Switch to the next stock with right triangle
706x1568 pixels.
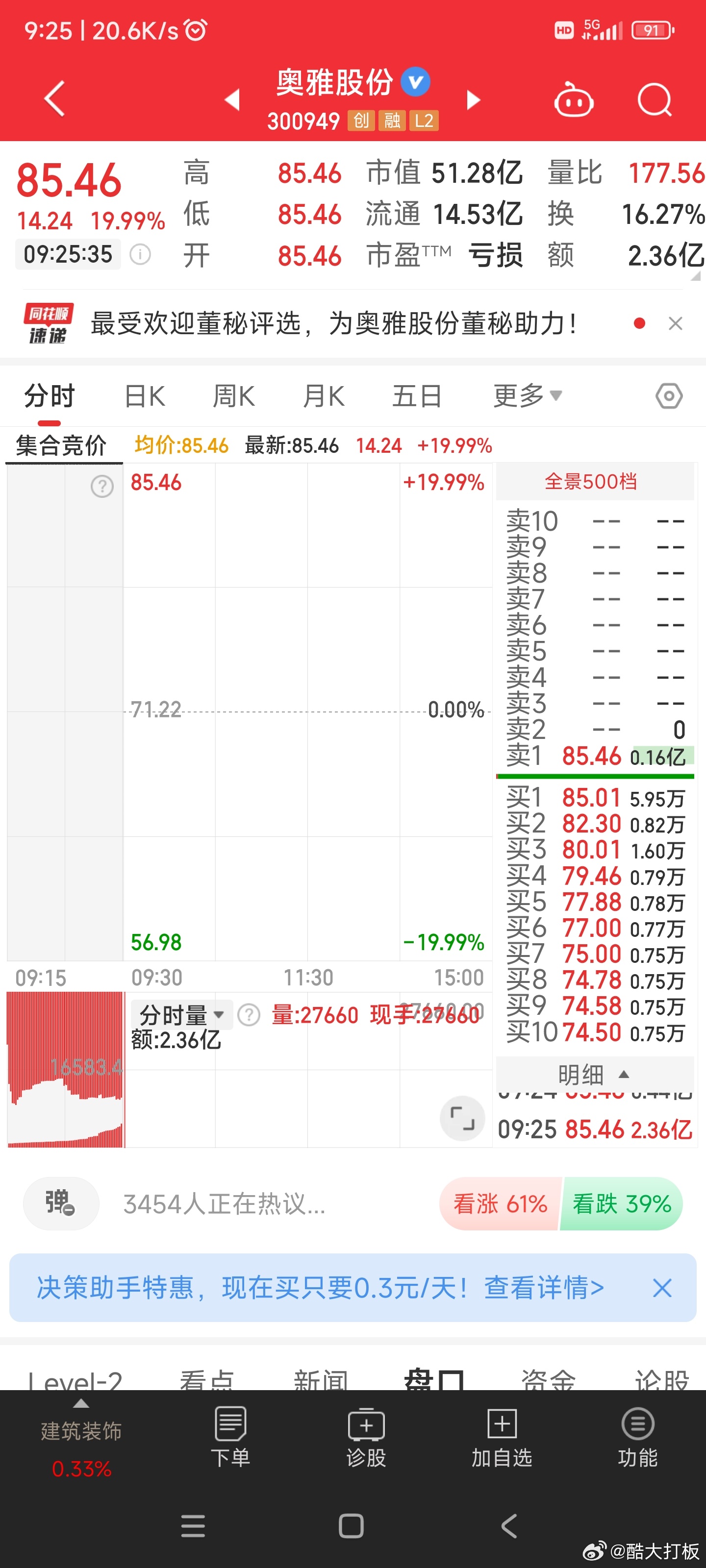(x=473, y=100)
